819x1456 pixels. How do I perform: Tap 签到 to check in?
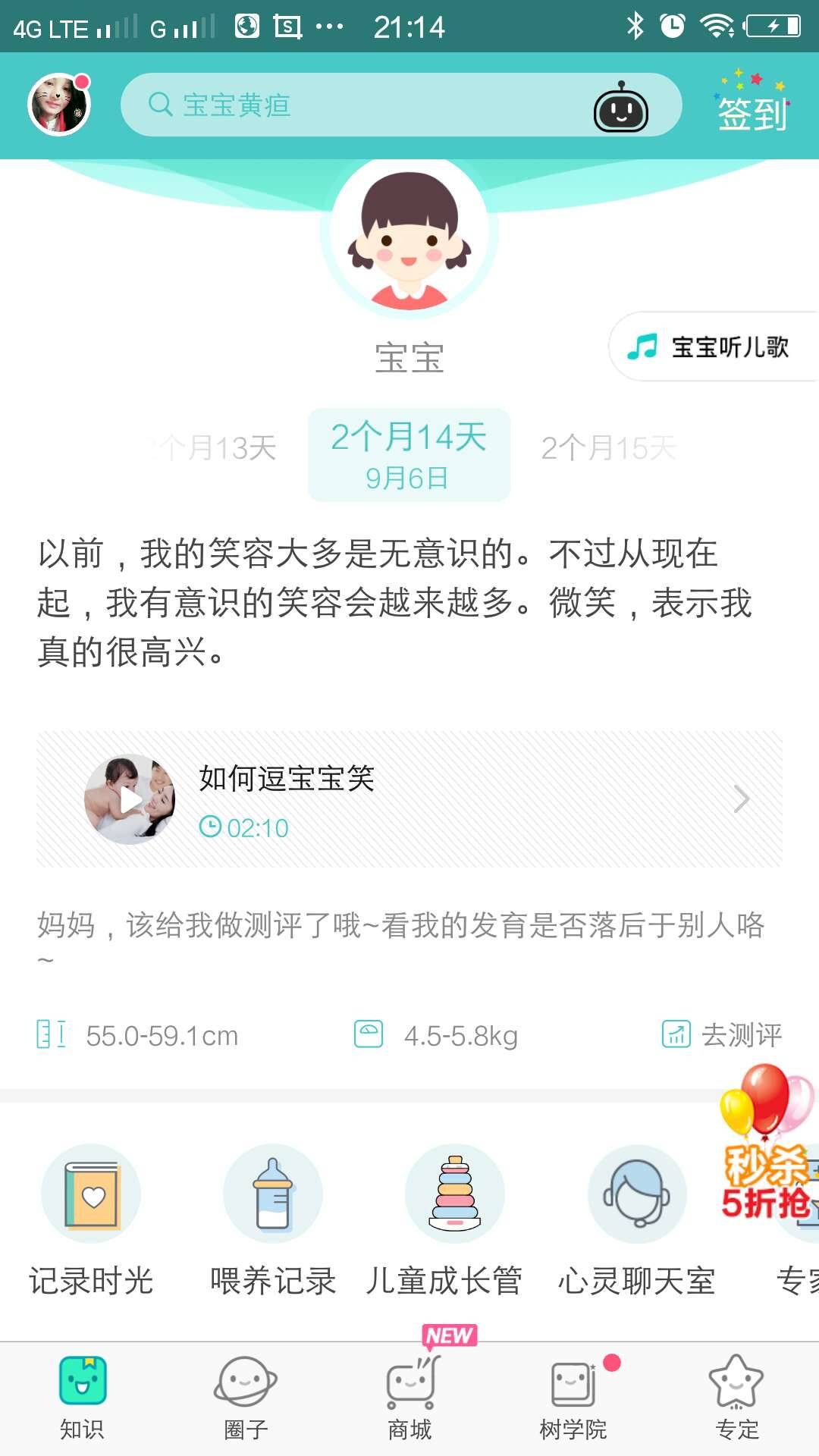coord(752,106)
